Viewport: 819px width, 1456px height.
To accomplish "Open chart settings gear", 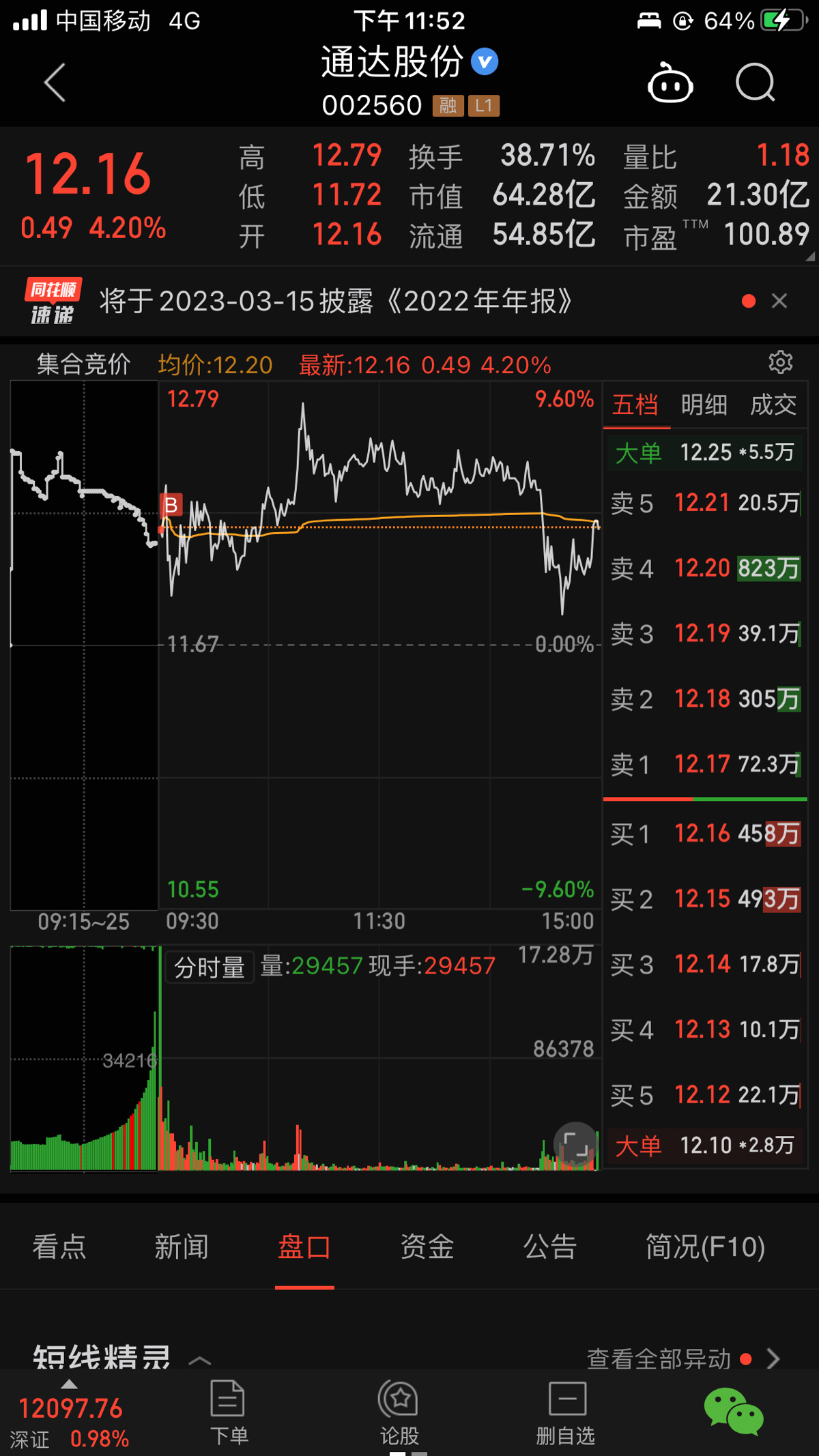I will coord(780,362).
